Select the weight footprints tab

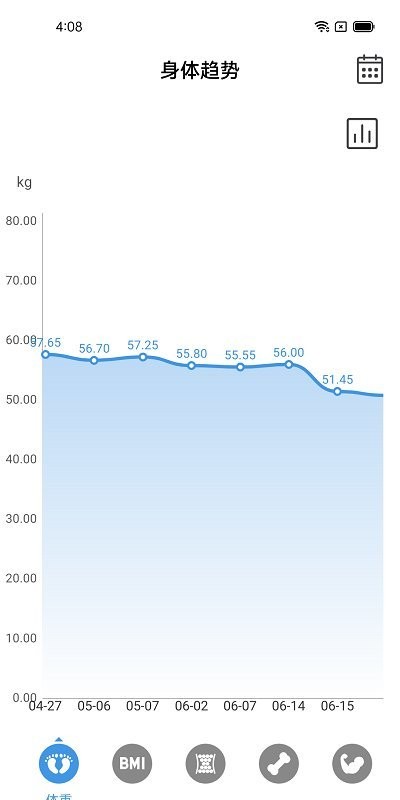point(59,763)
